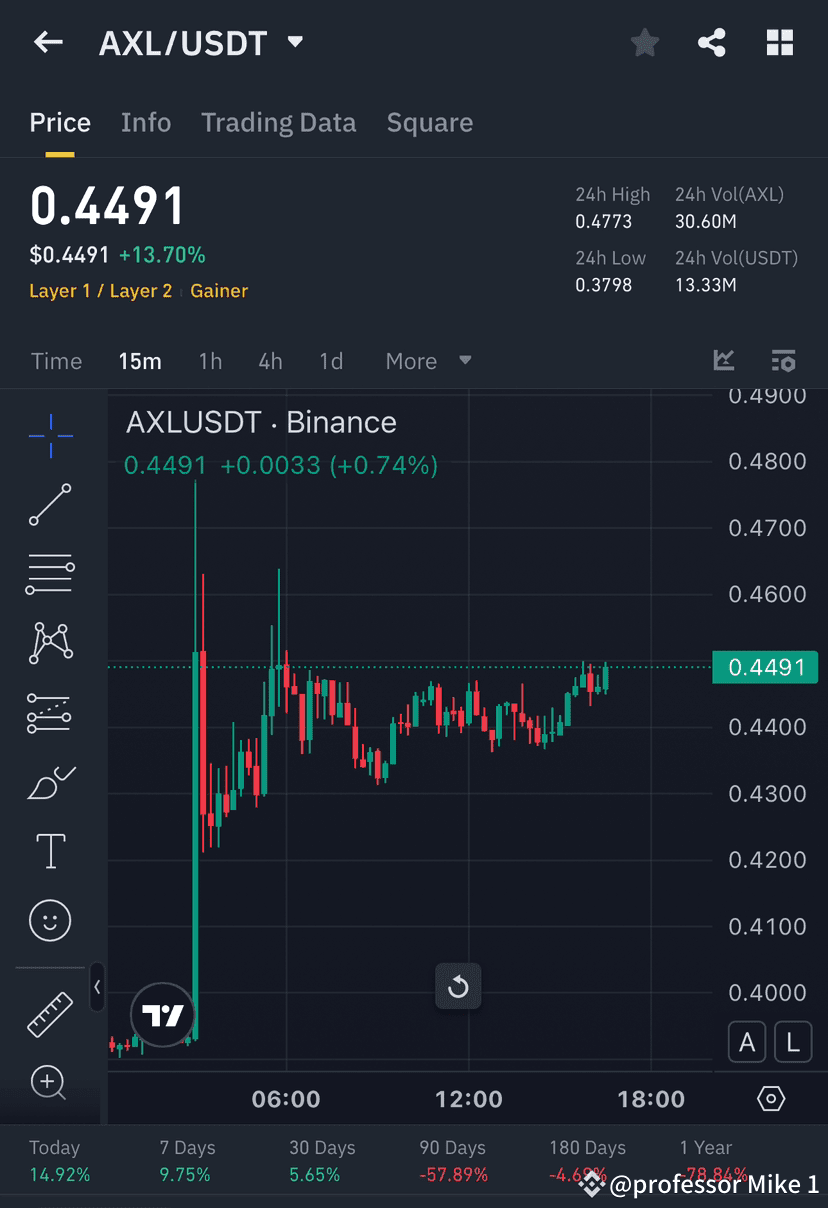Select the crosshair tool

[50, 435]
